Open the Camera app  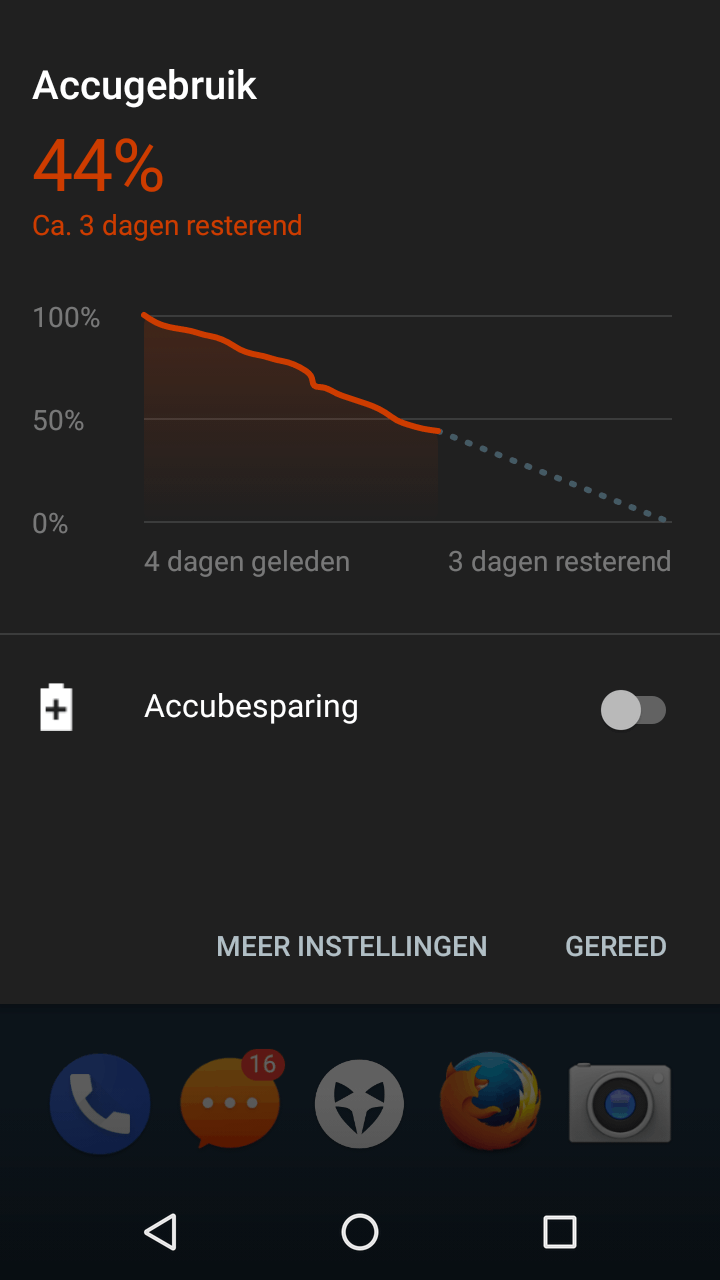point(620,1103)
